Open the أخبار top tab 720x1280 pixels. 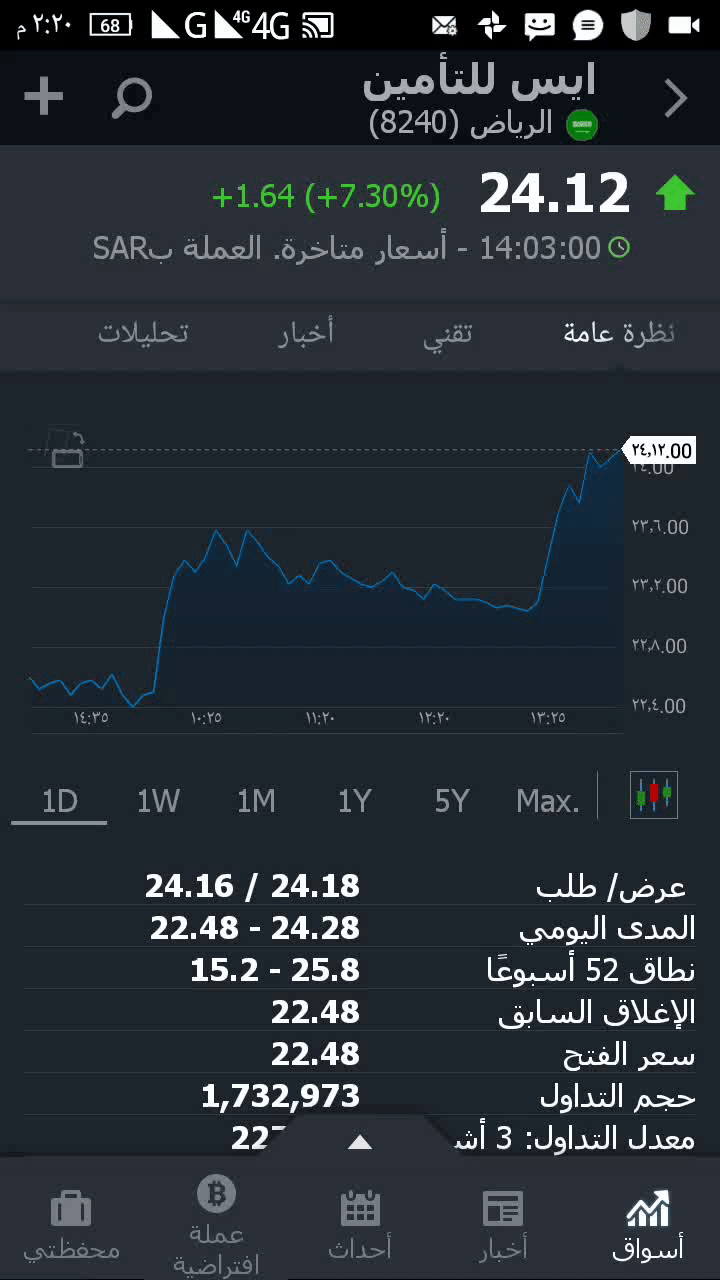coord(305,333)
